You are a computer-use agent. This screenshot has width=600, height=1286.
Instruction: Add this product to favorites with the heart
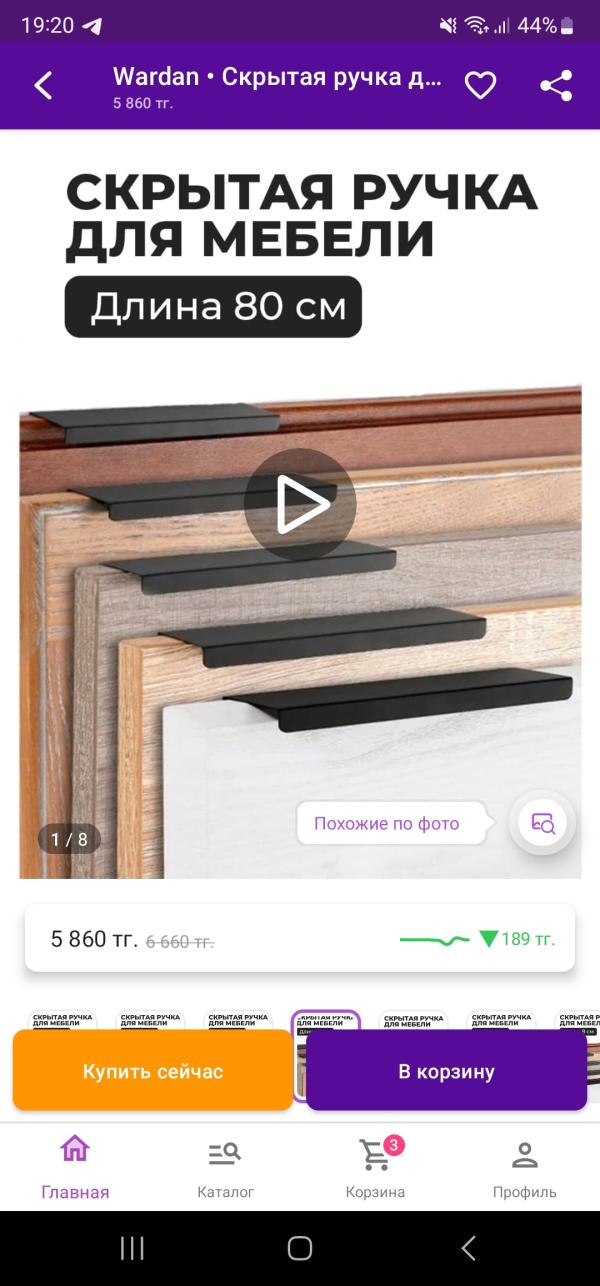click(480, 86)
